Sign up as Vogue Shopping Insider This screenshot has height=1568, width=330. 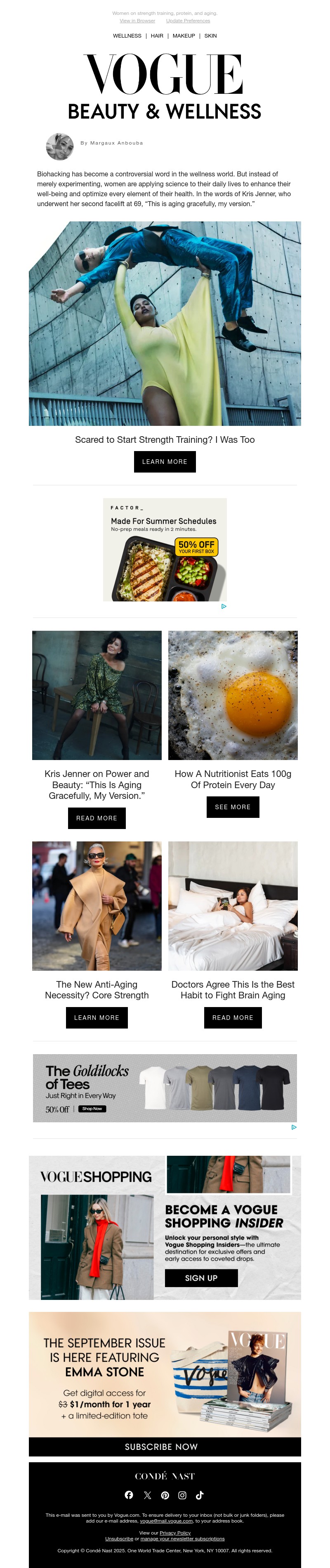pyautogui.click(x=201, y=1278)
